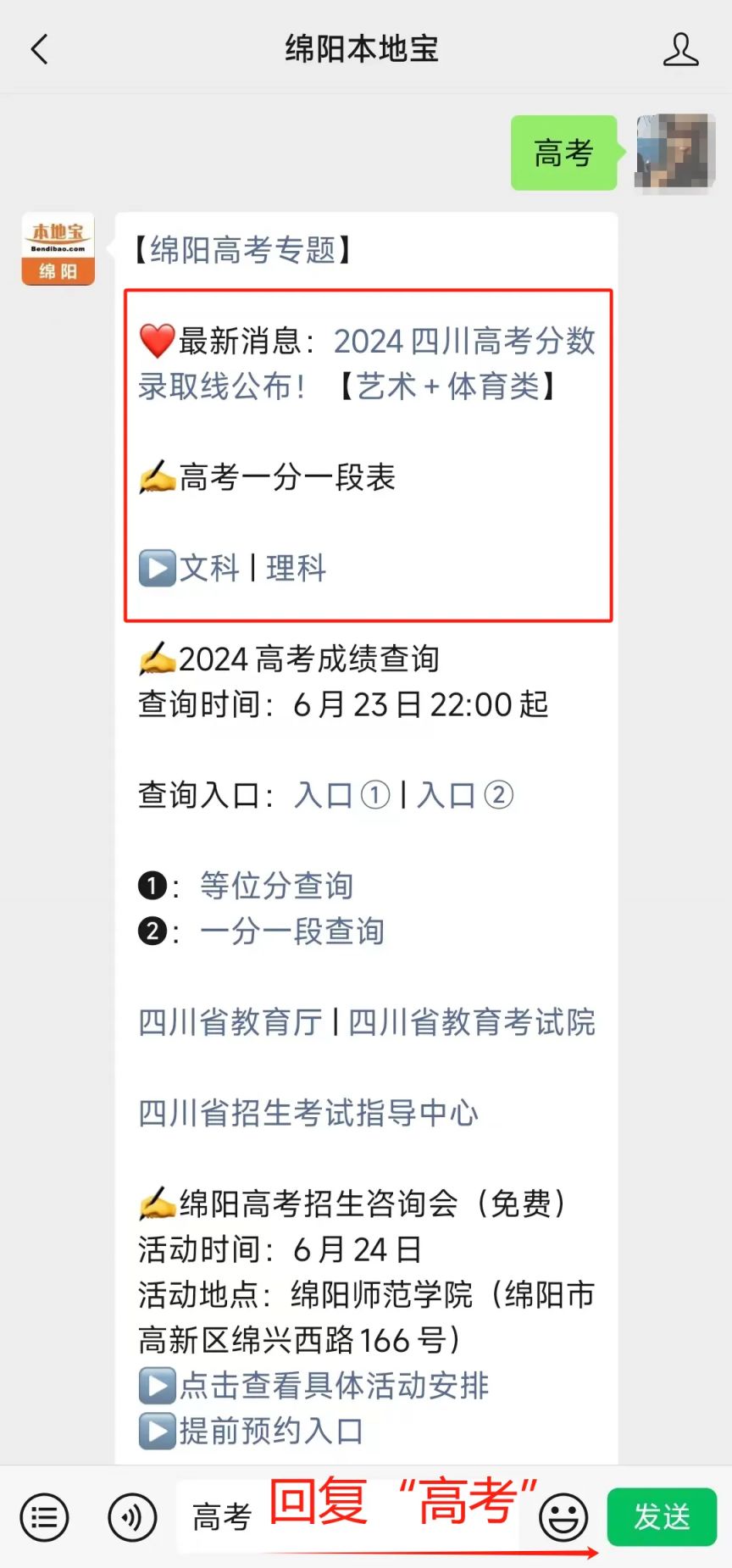This screenshot has height=1568, width=732.
Task: Open the 艺术+体育类 link
Action: (447, 386)
